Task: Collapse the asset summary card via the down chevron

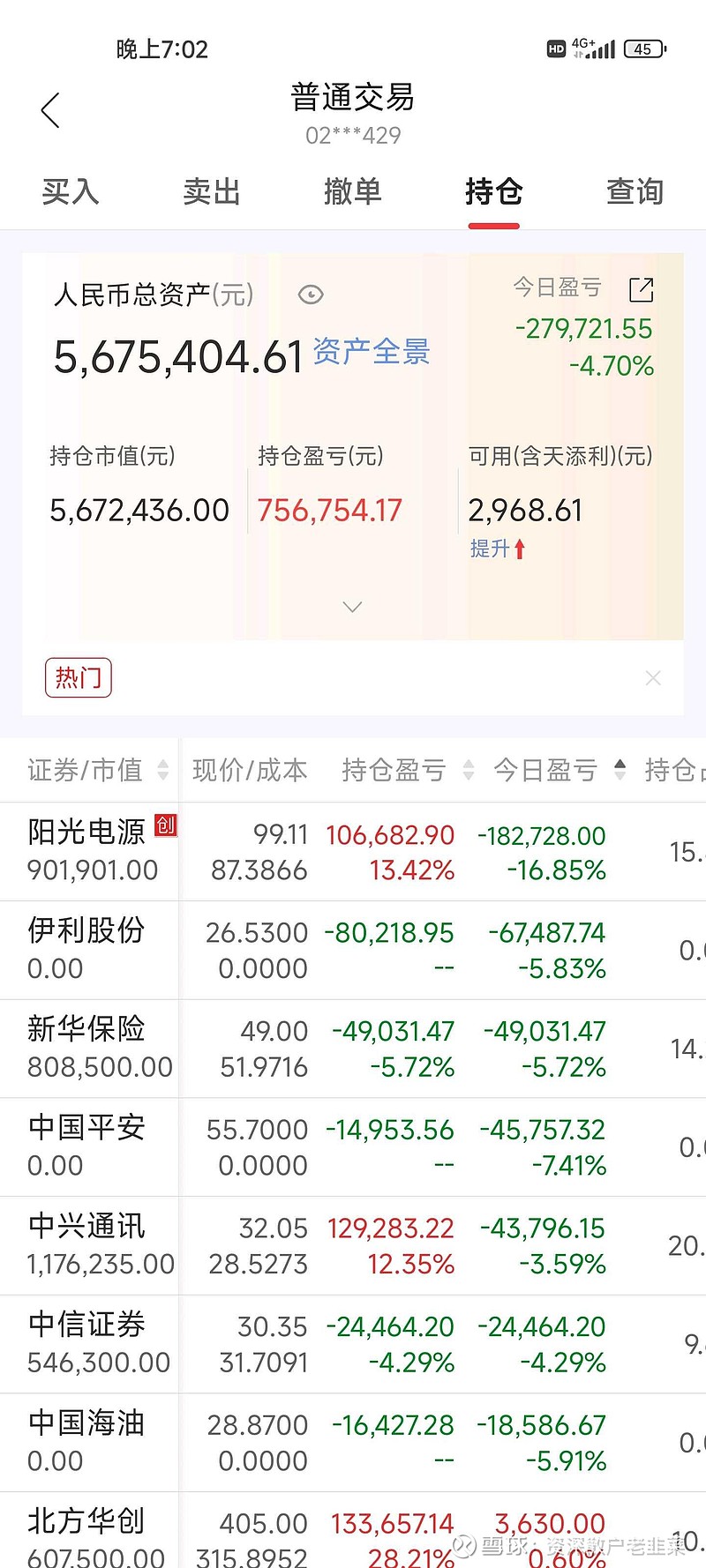Action: click(352, 607)
